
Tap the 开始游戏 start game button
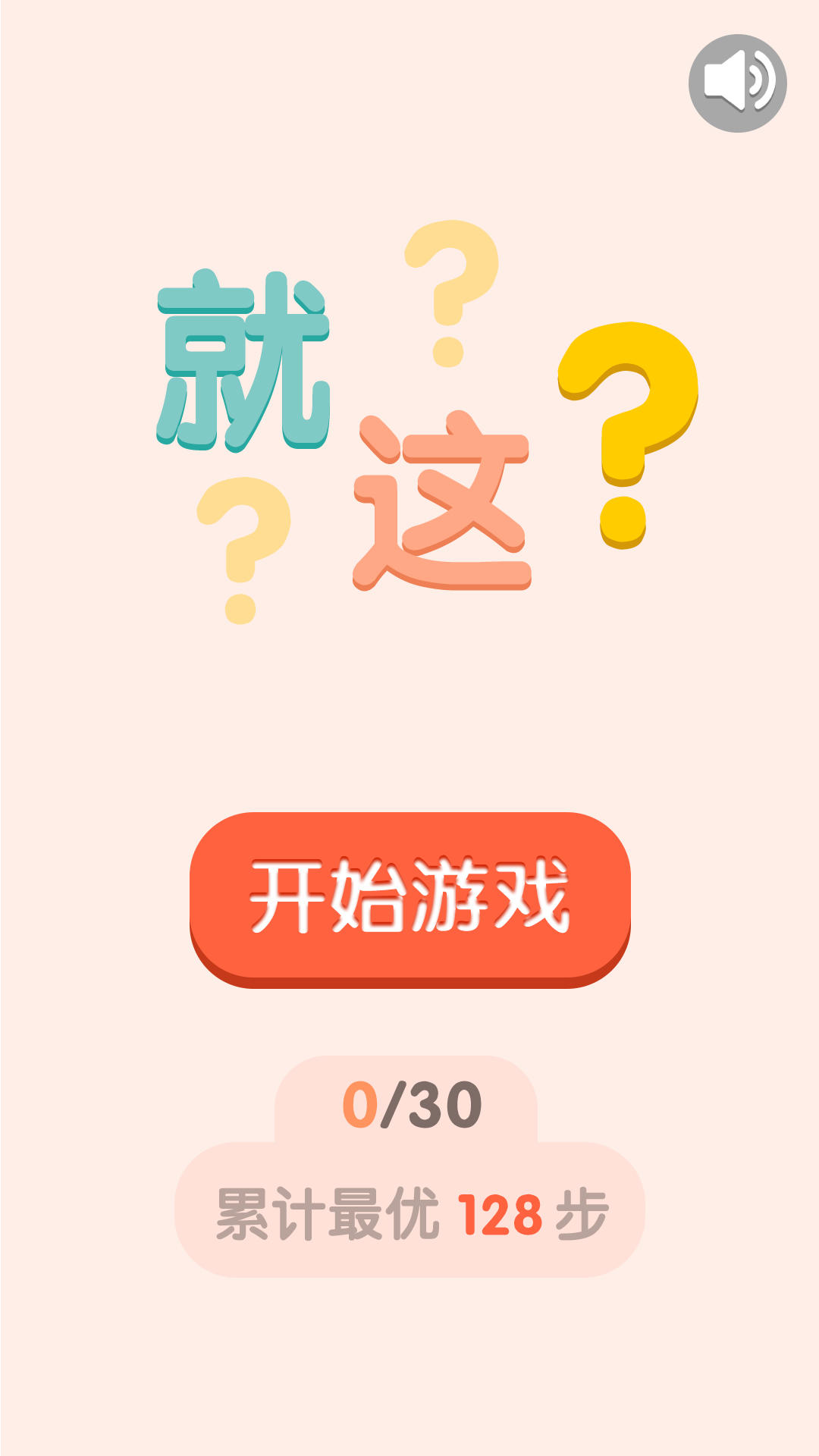coord(409,897)
